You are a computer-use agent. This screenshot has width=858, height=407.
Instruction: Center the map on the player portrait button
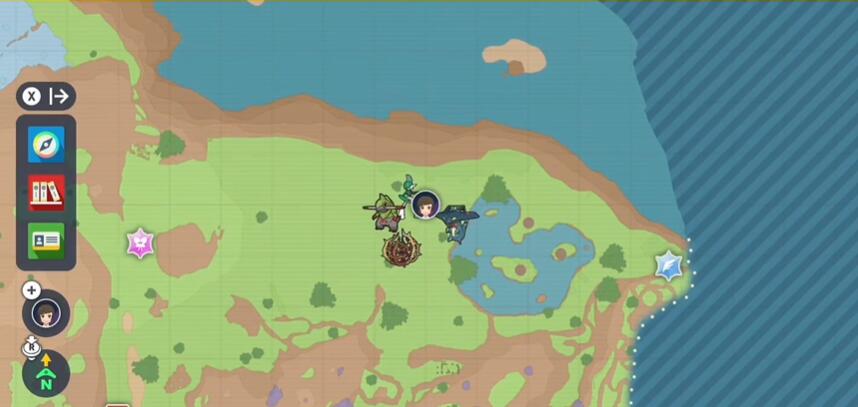46,313
